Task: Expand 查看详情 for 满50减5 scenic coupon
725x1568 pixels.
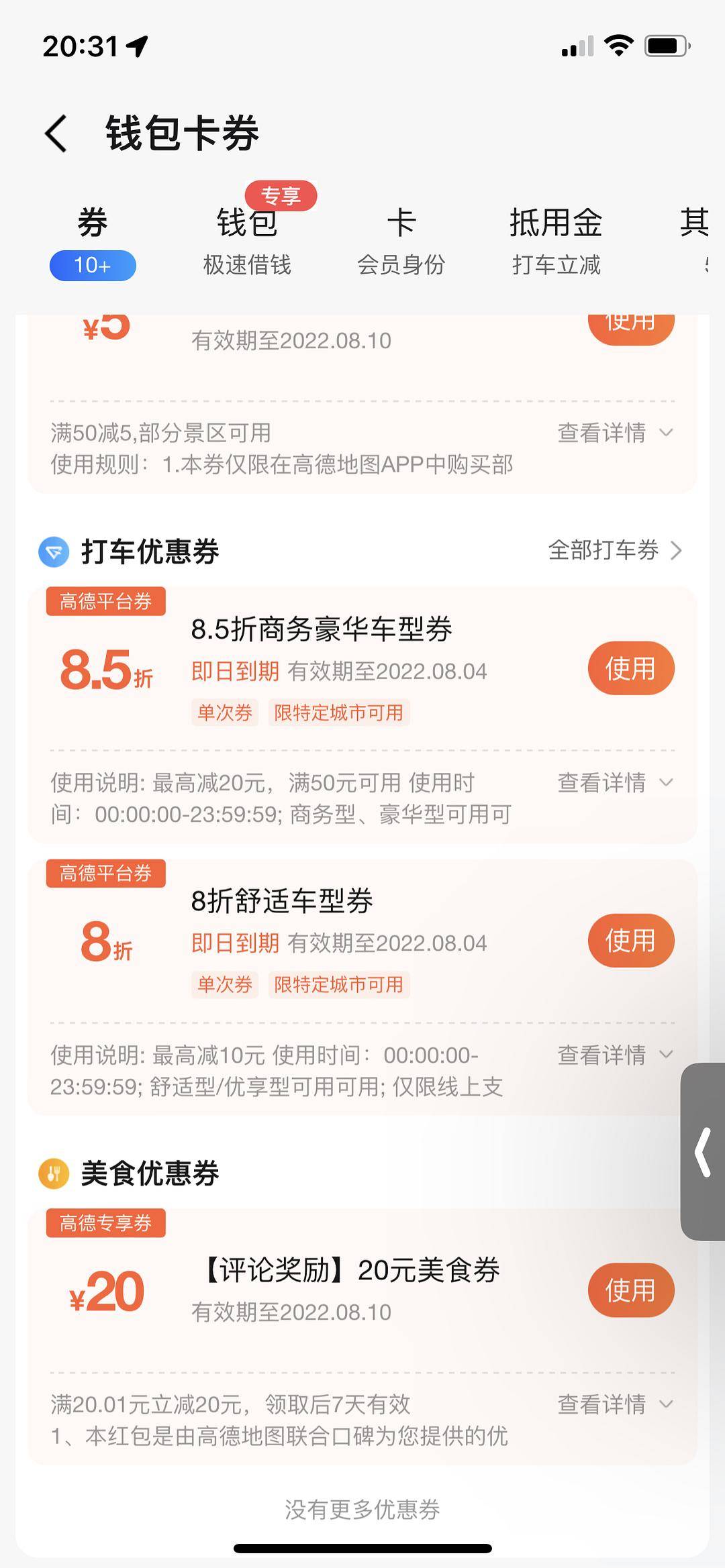Action: click(x=615, y=433)
